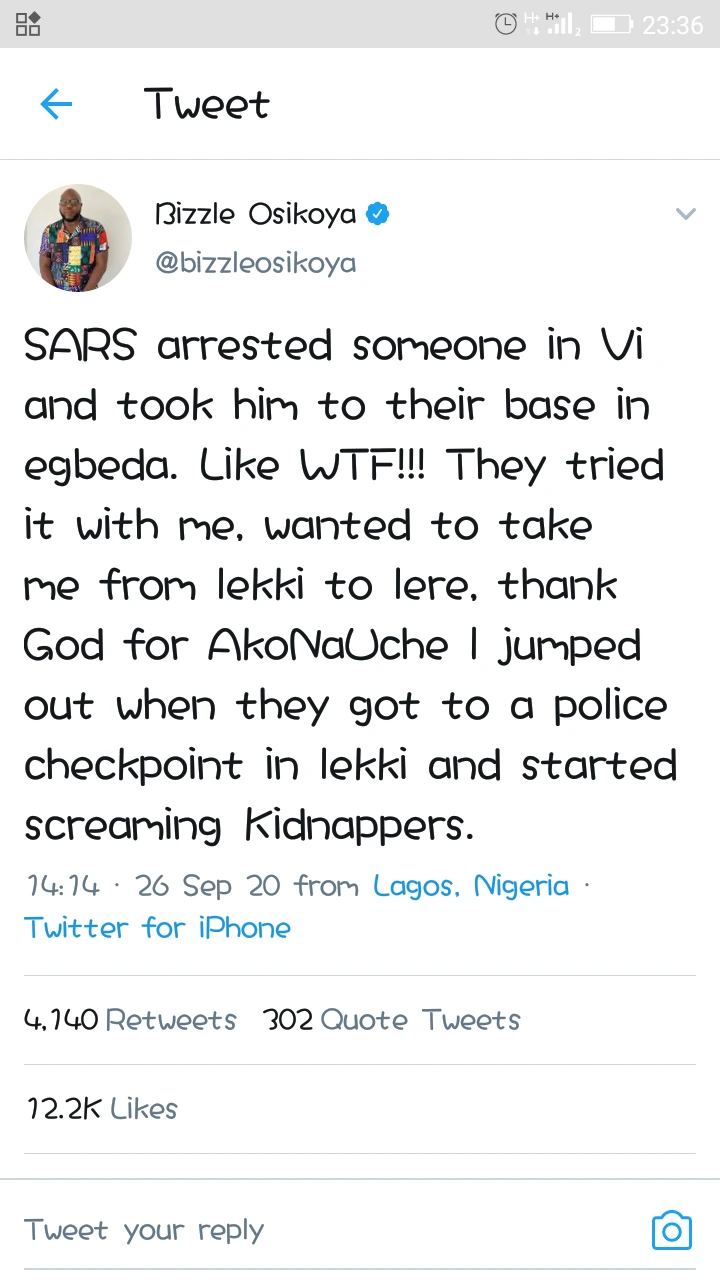View the 302 Quote Tweets
Screen dimensions: 720x1280
click(391, 1020)
